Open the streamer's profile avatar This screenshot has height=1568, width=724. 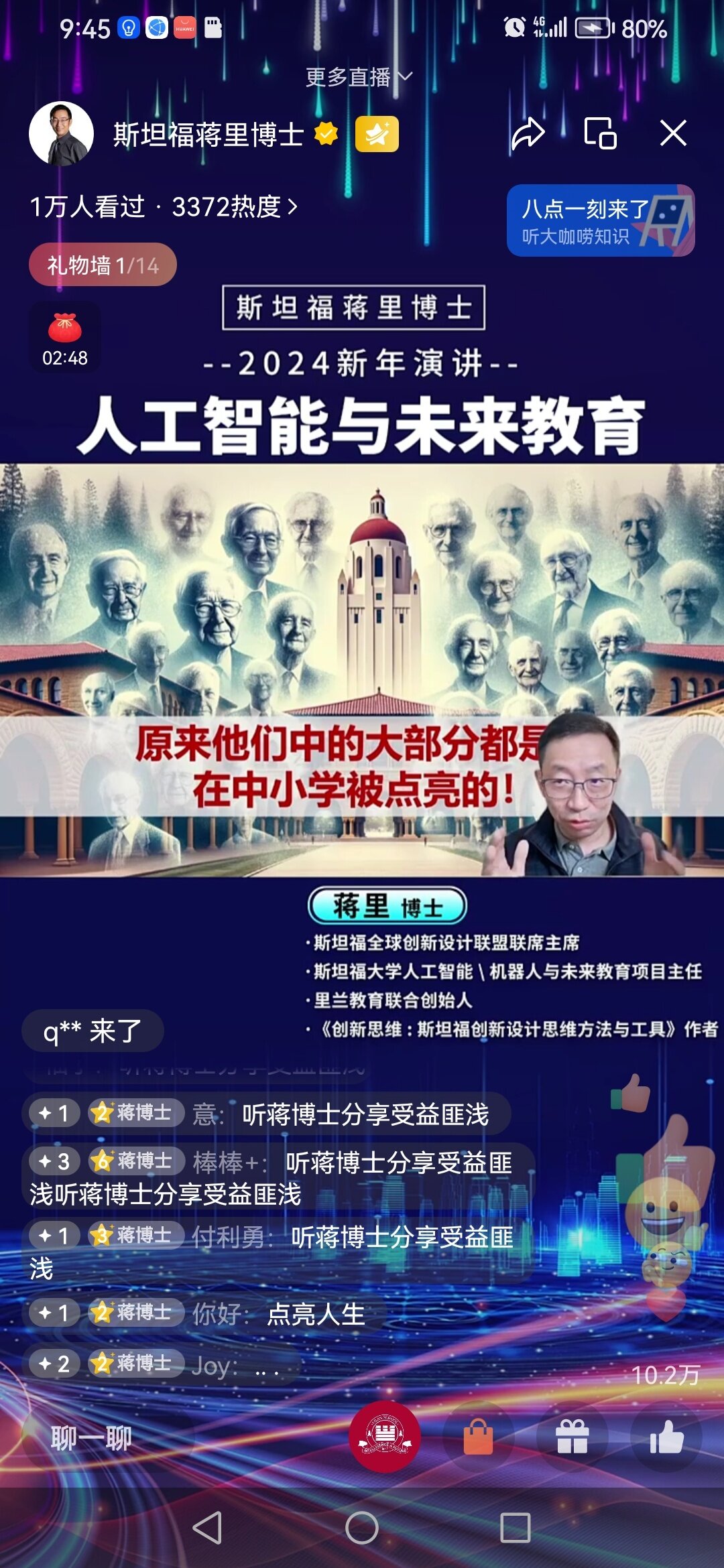61,133
